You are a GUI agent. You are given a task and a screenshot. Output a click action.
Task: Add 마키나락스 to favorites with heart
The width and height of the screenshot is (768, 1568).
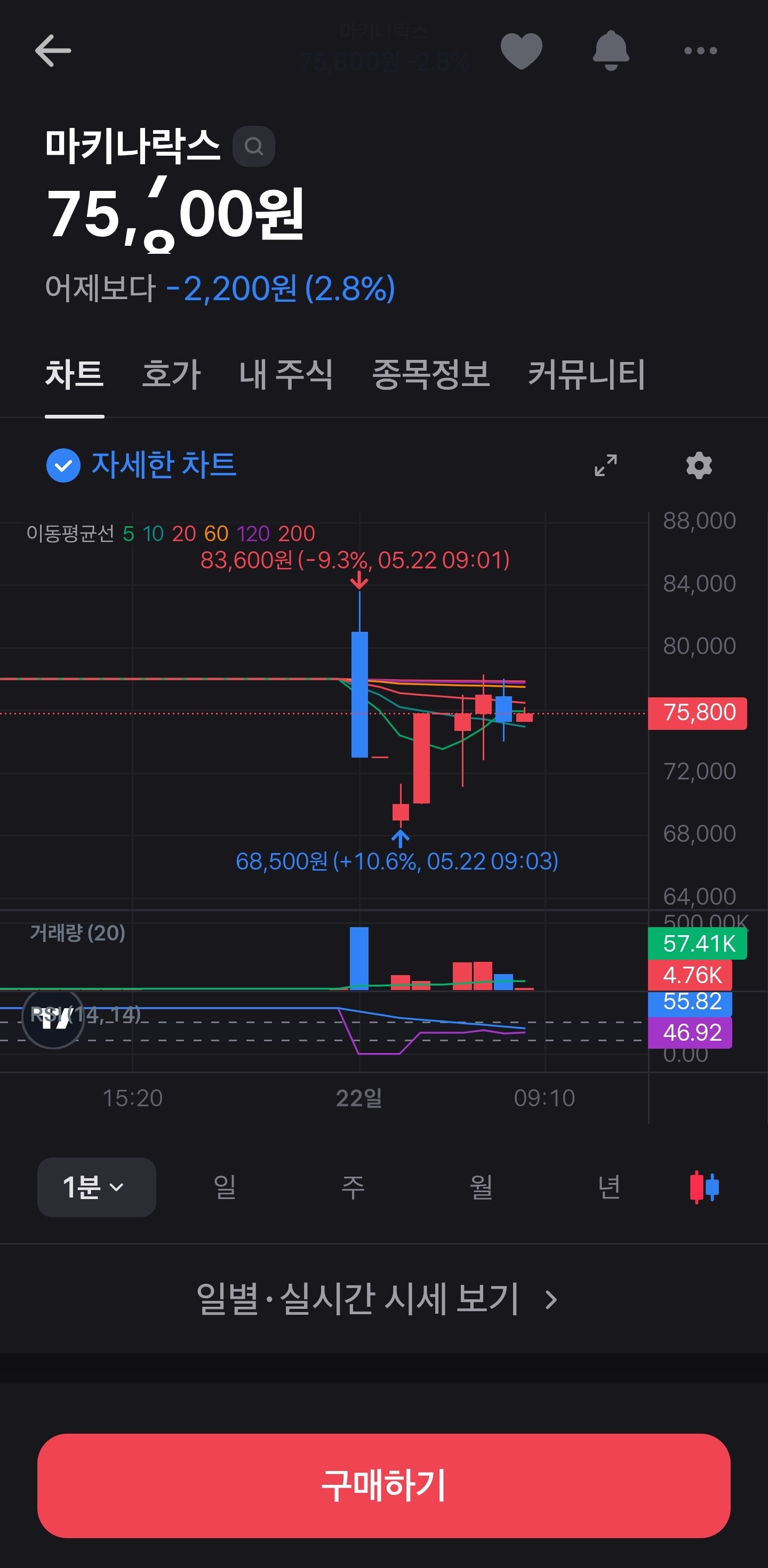pyautogui.click(x=522, y=51)
